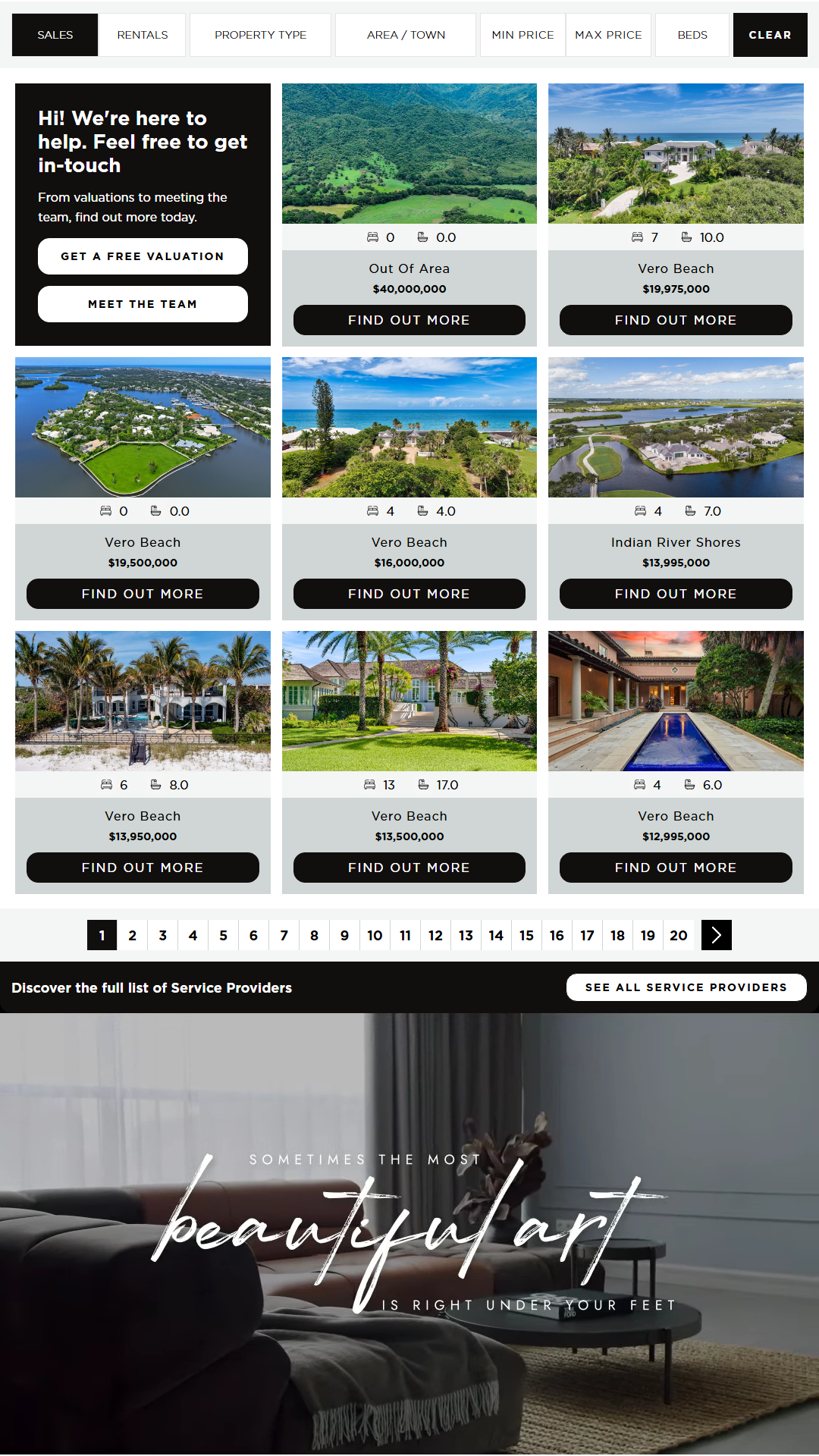Screen dimensions: 819x1456
Task: Open the $16,000,000 Vero Beach property photo
Action: click(x=409, y=427)
